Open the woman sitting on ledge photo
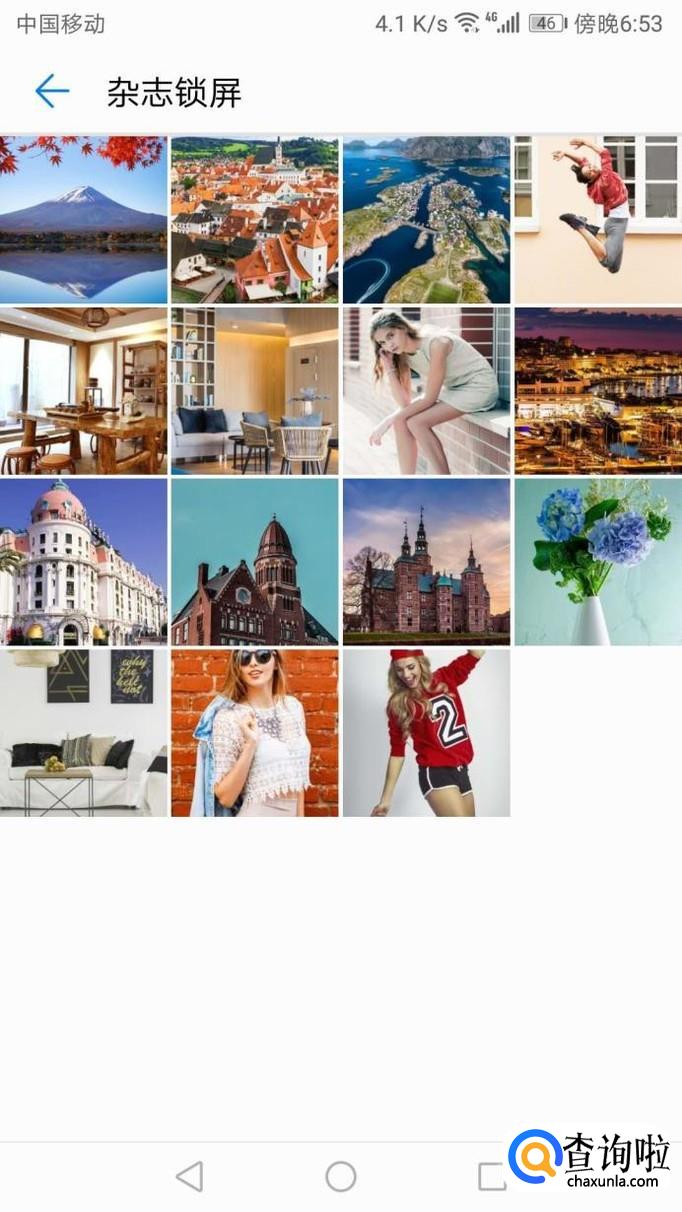 427,391
